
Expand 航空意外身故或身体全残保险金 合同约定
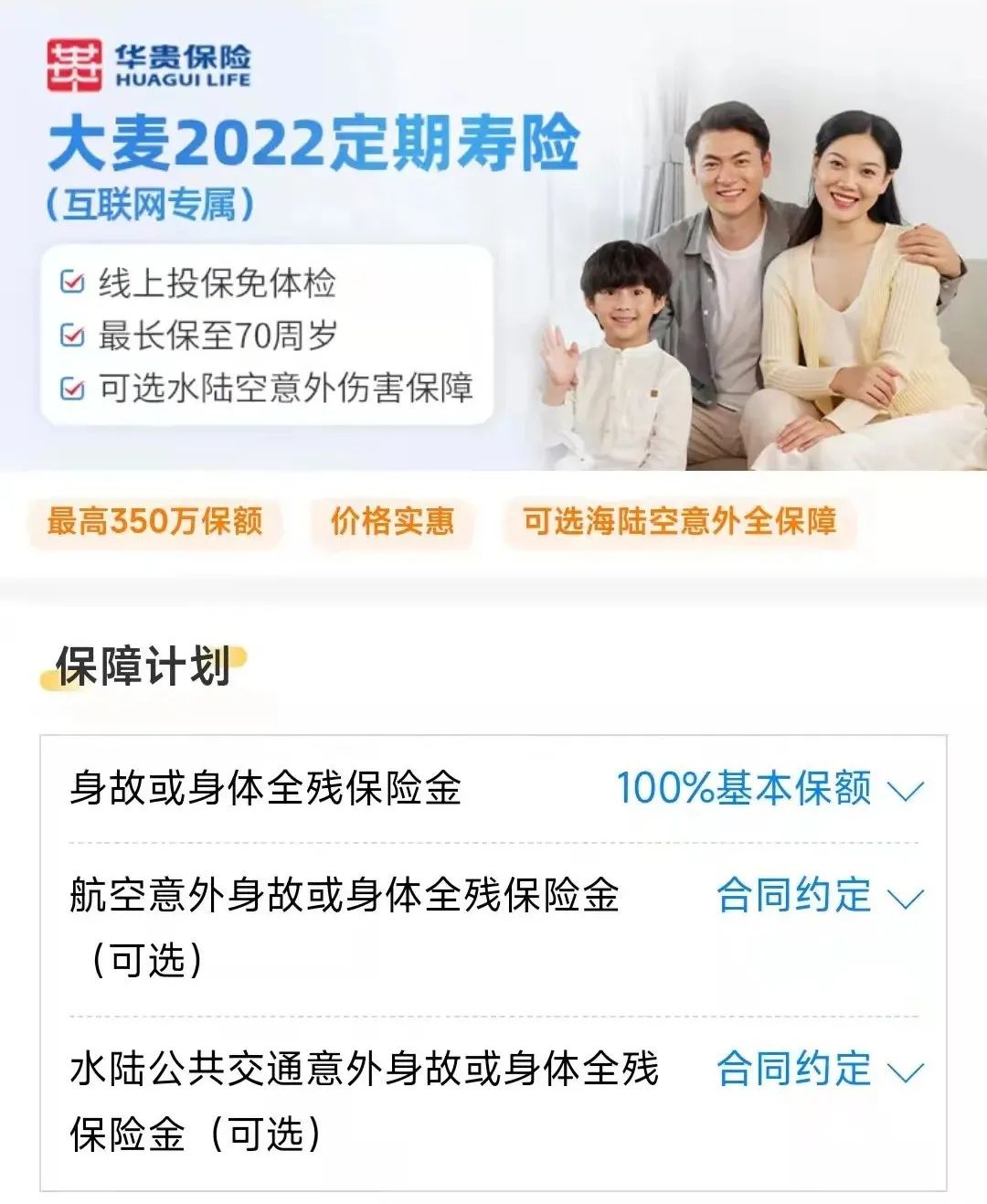(906, 899)
